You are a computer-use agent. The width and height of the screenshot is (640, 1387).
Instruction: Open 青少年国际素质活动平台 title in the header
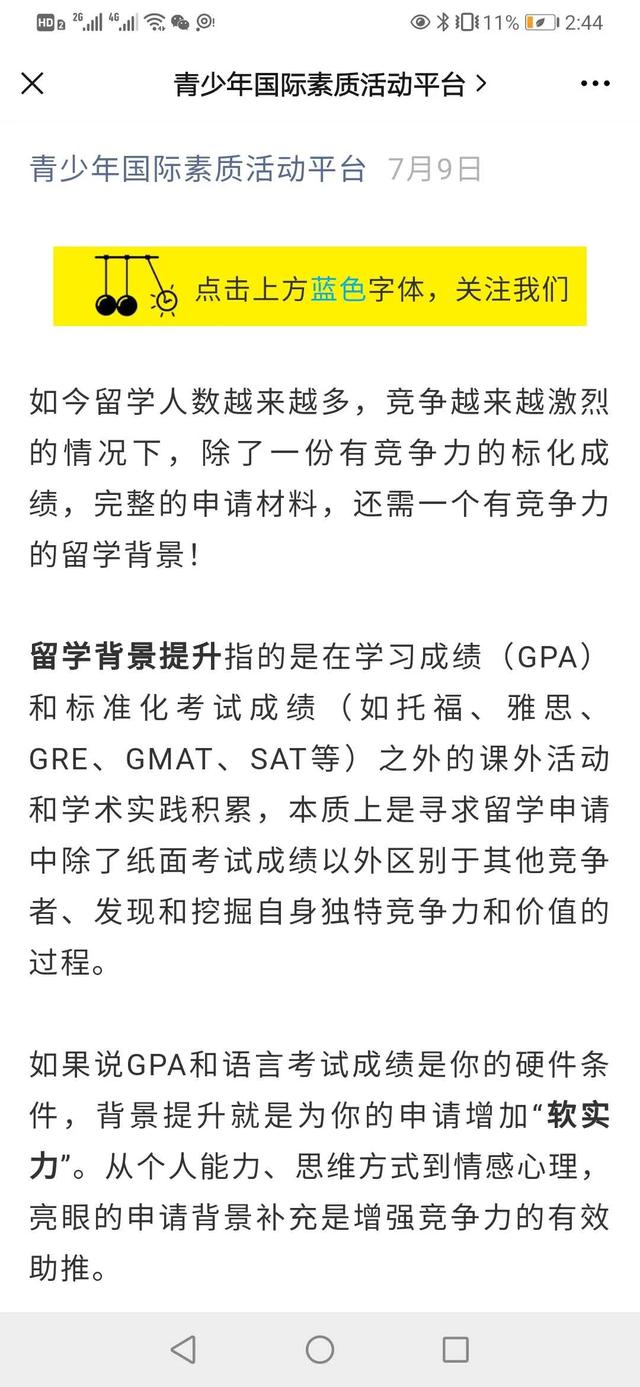[x=331, y=85]
